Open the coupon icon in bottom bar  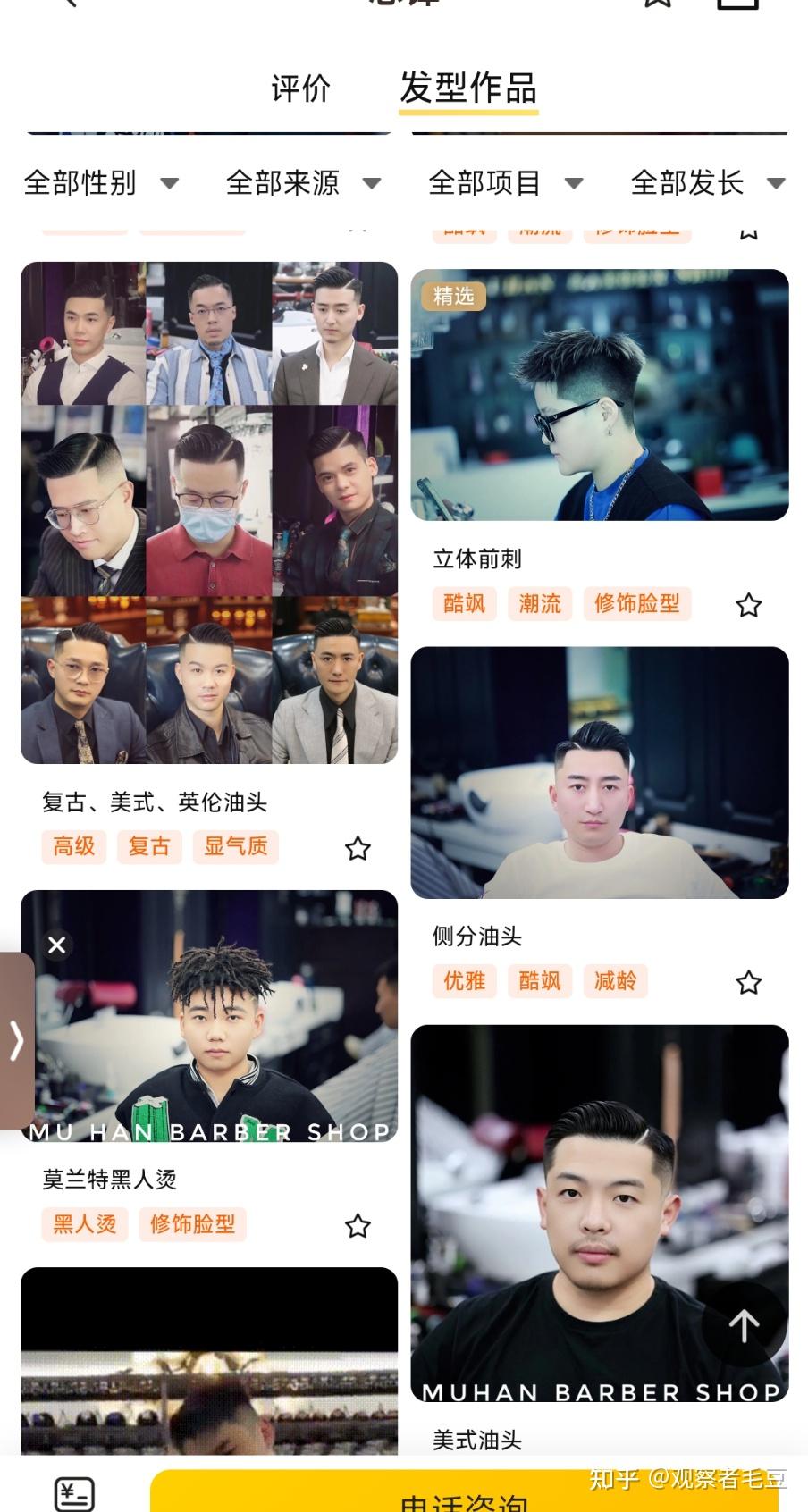tap(74, 1492)
